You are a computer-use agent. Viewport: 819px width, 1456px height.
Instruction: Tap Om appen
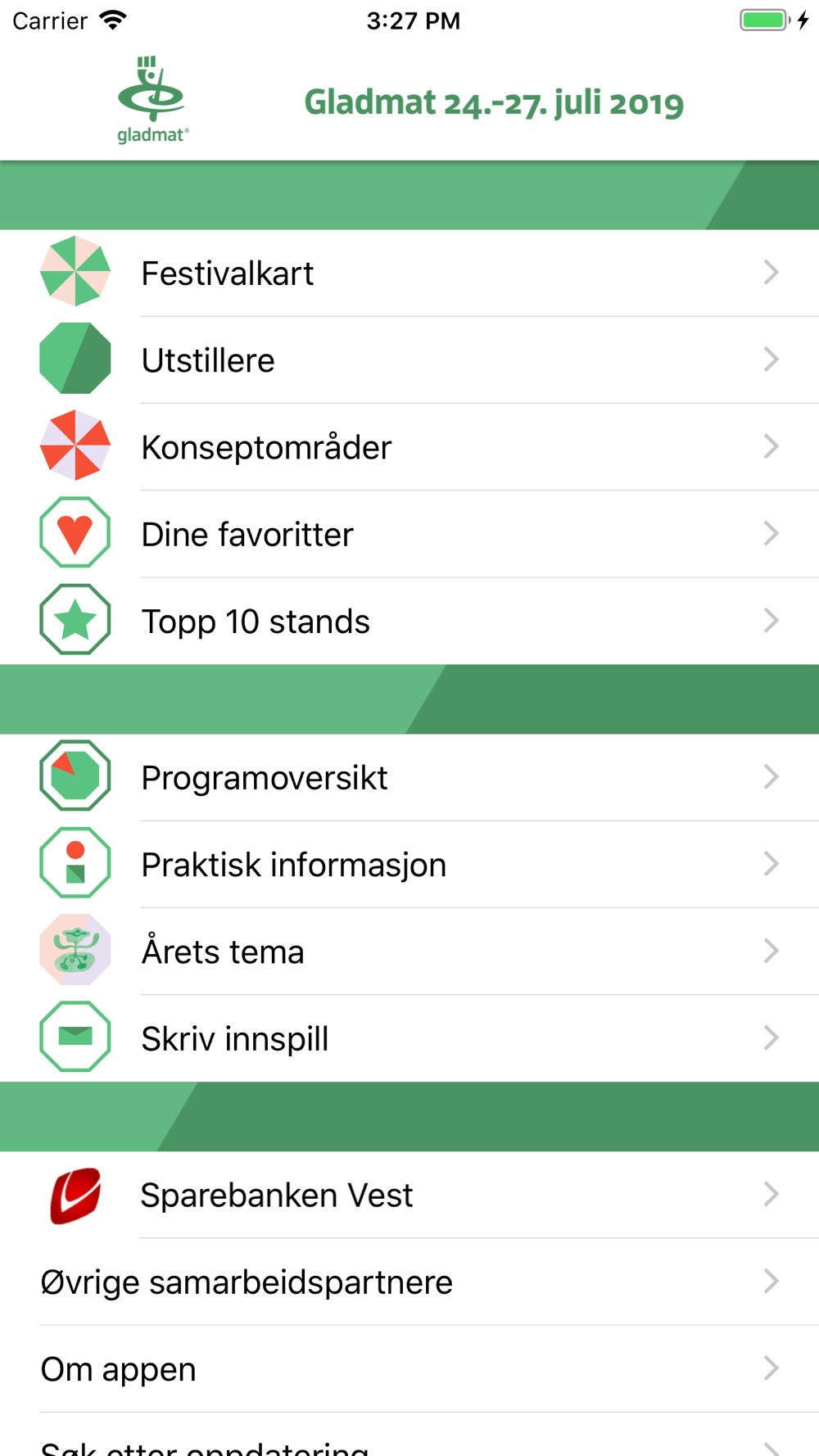coord(409,1368)
